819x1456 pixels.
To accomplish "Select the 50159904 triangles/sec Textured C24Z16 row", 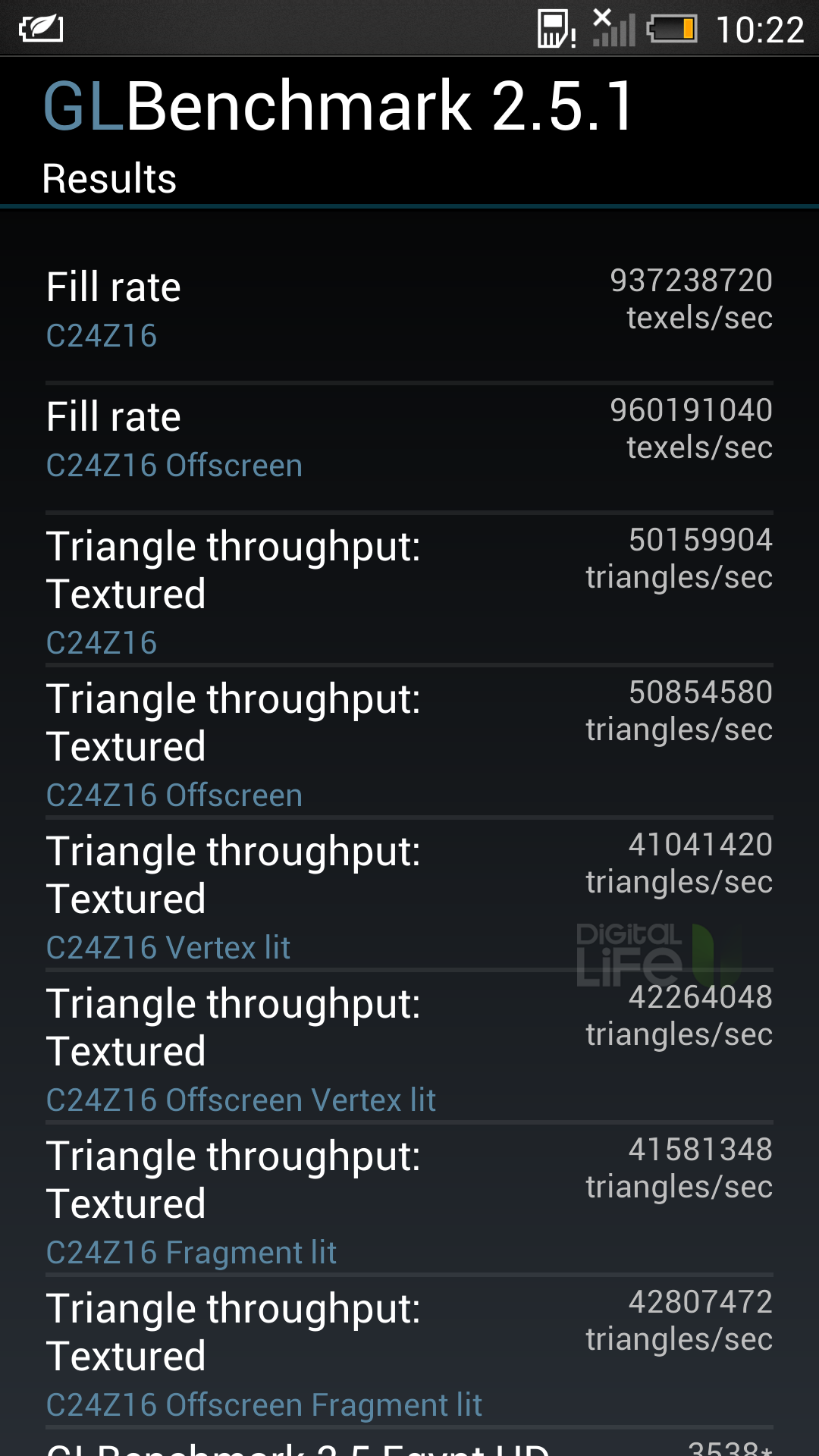I will coord(409,589).
